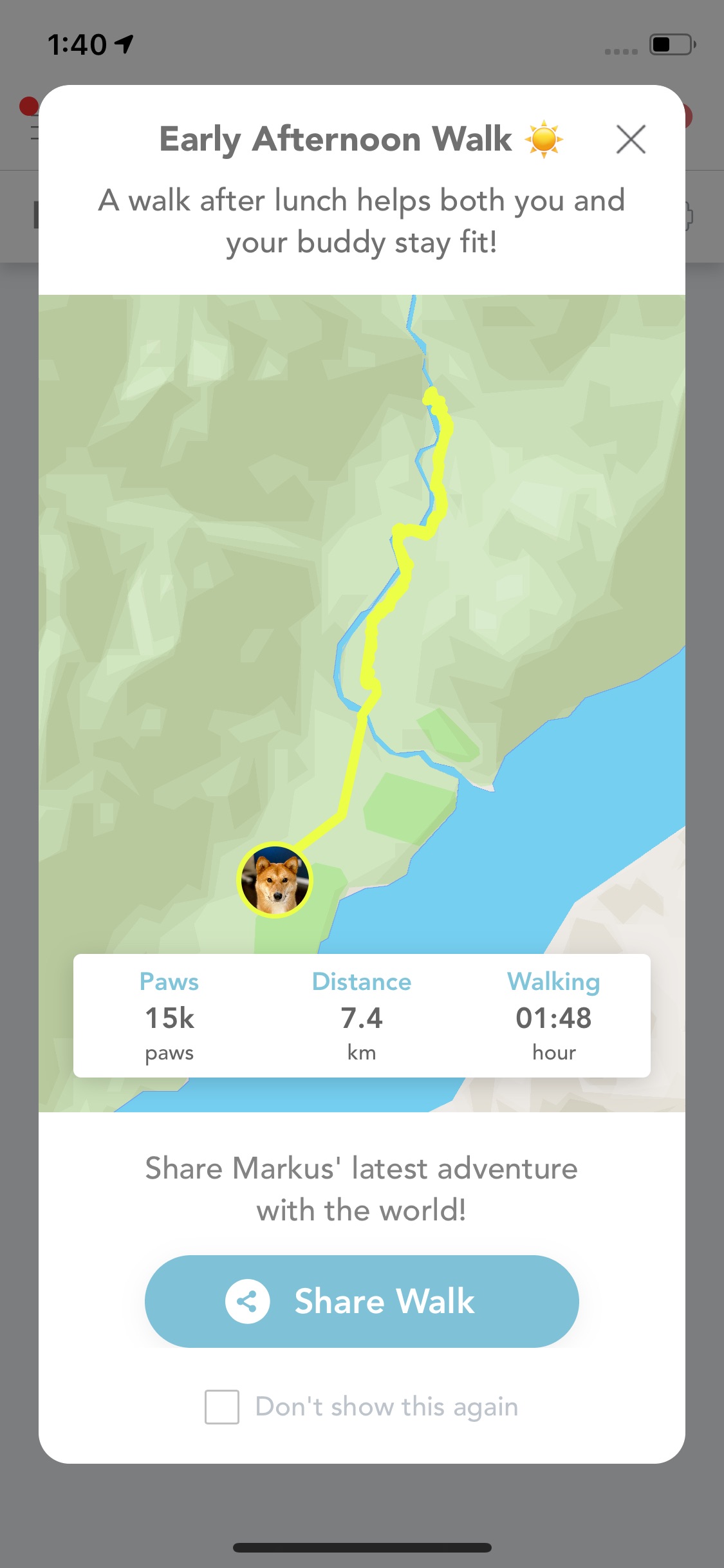
Task: Tap the clock showing 1:40 in status bar
Action: tap(77, 43)
